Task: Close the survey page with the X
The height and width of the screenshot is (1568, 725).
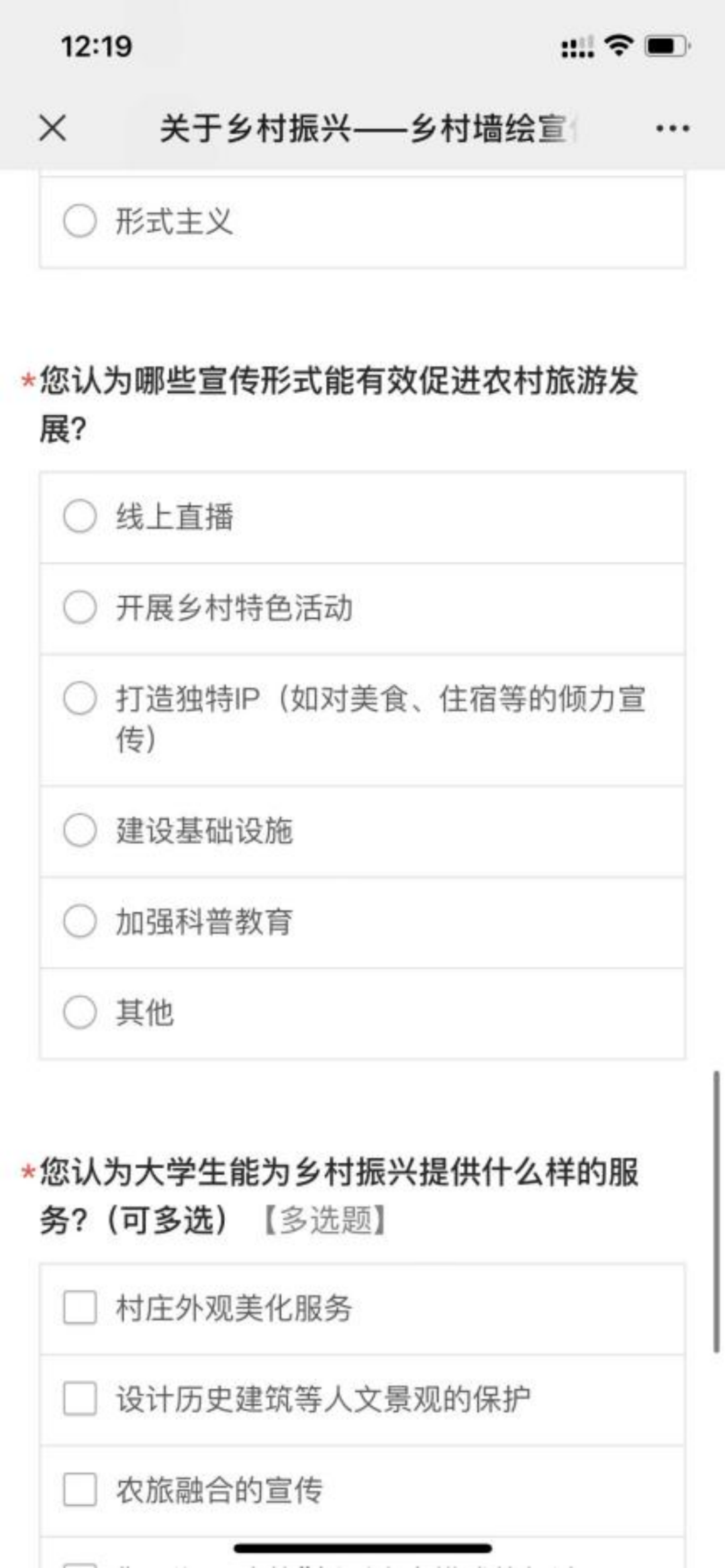Action: click(52, 127)
